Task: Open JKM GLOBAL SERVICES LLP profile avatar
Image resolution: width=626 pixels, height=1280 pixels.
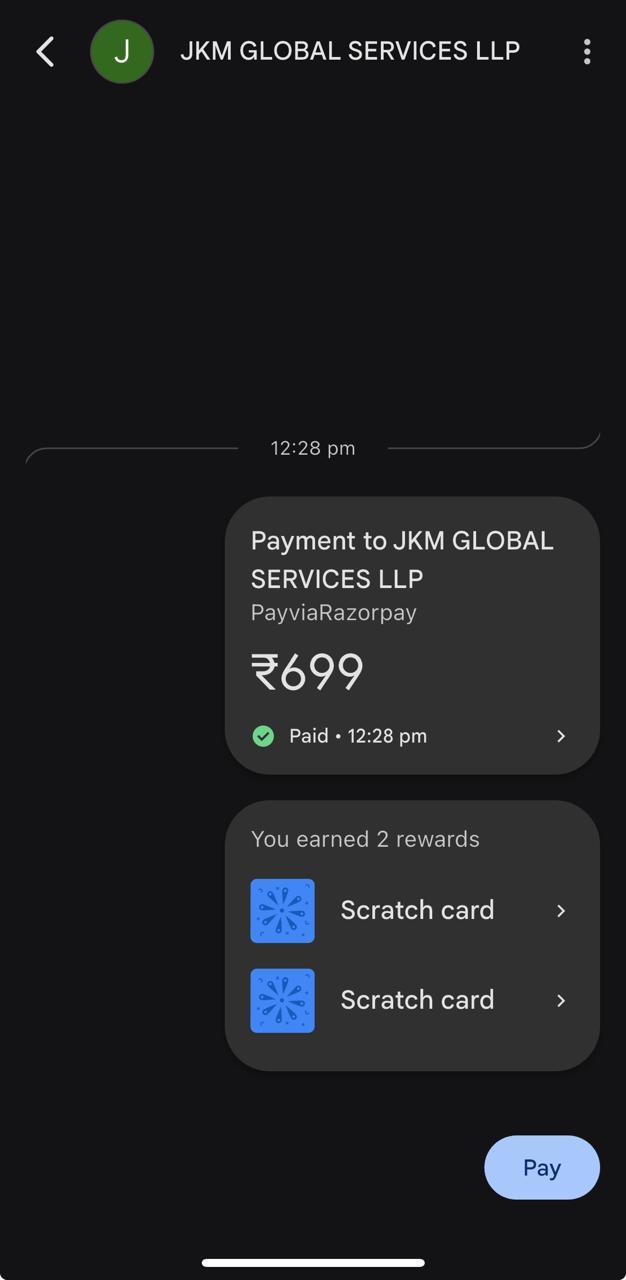Action: click(x=122, y=52)
